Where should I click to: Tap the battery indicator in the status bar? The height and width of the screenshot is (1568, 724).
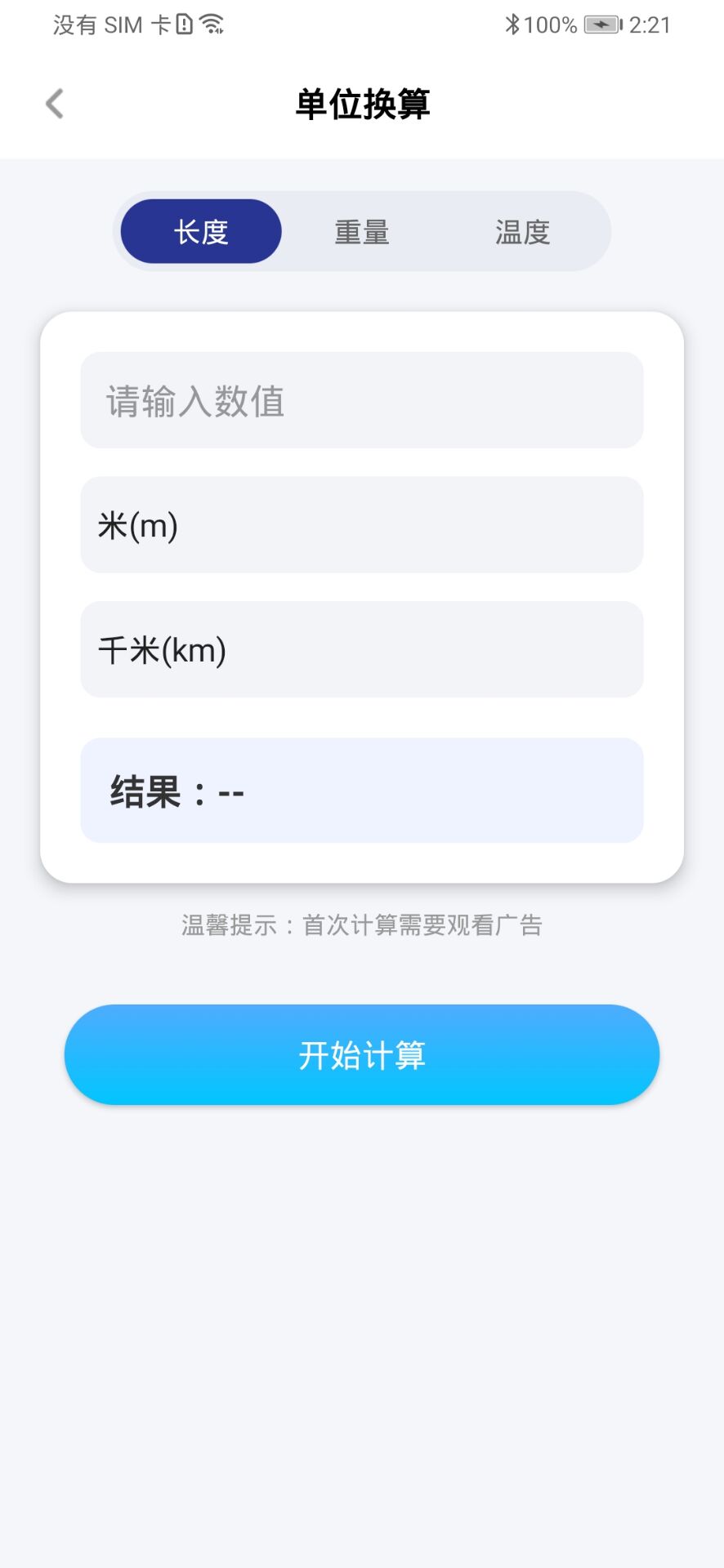(602, 24)
